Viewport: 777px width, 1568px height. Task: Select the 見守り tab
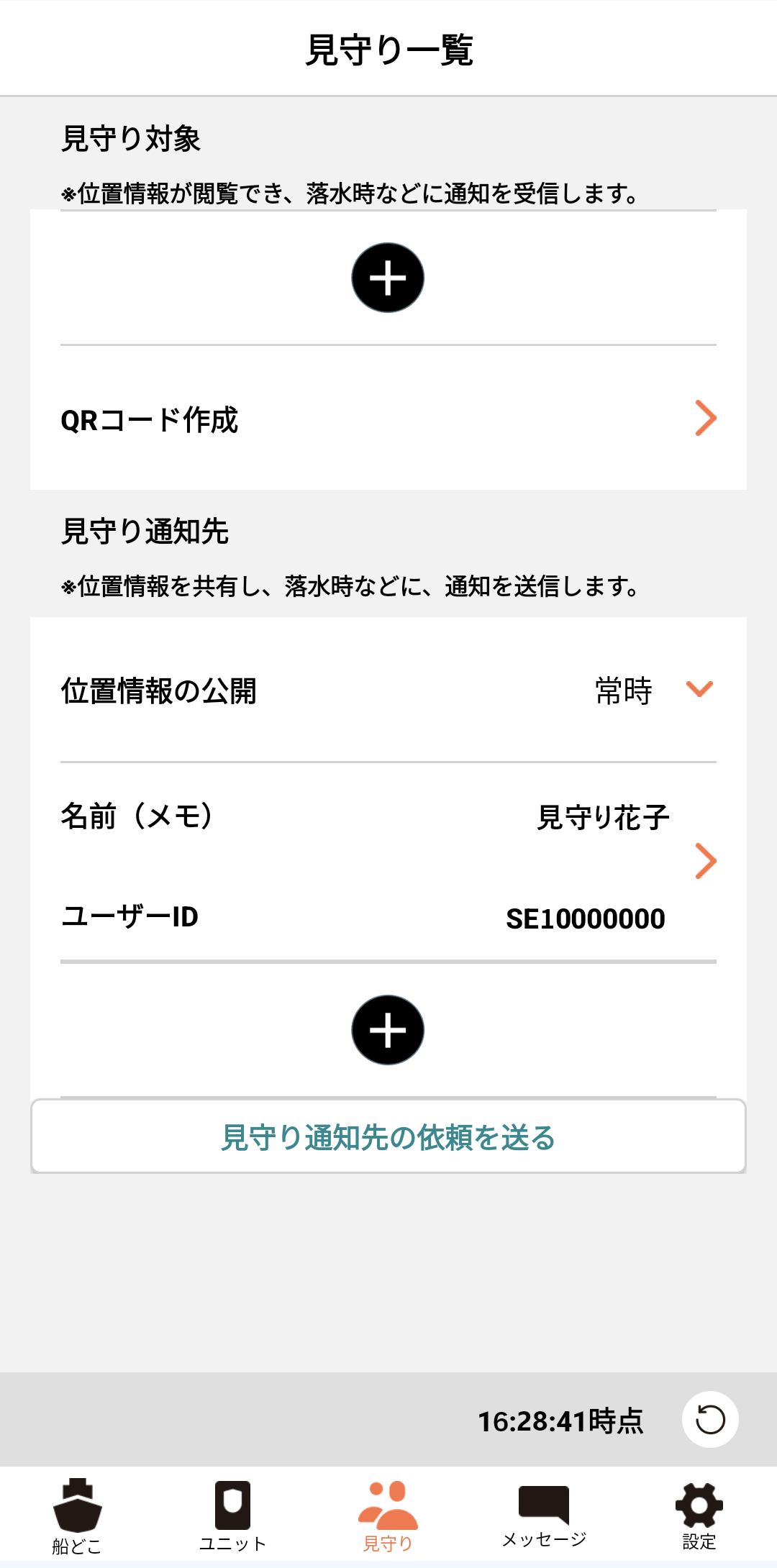pos(388,1515)
